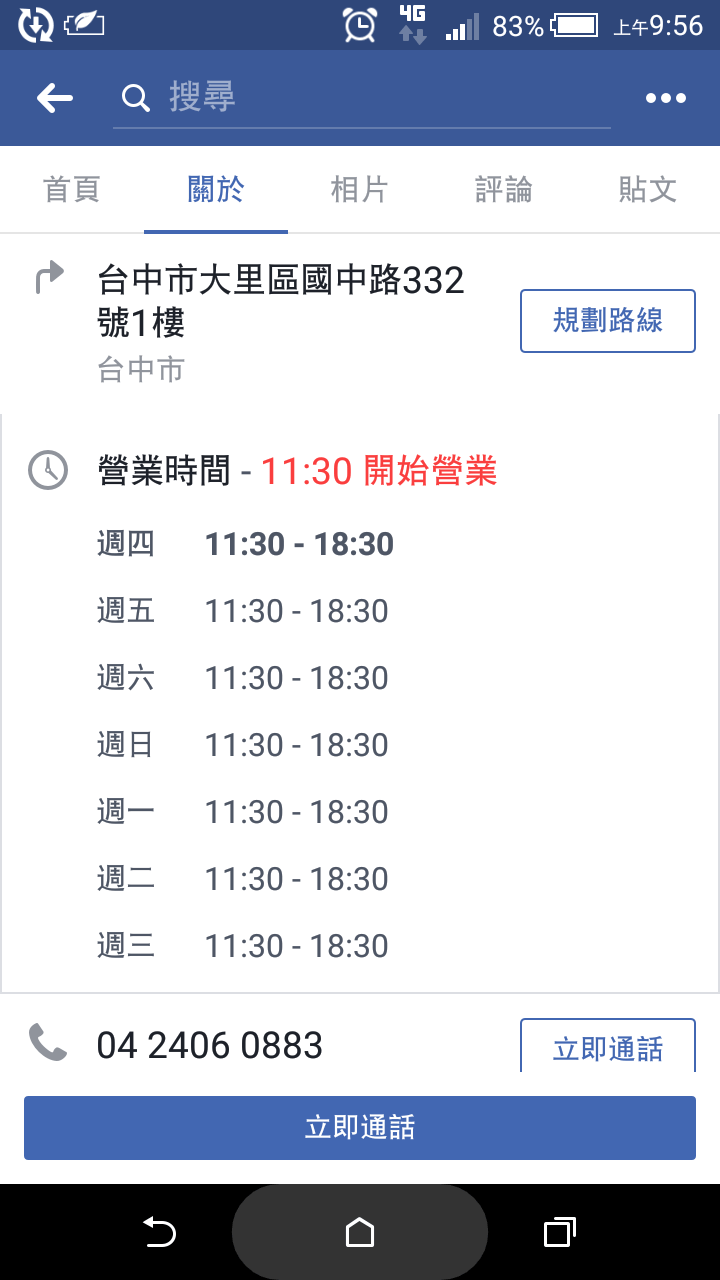Select the 關於 tab
Screen dimensions: 720x1280
pos(216,190)
